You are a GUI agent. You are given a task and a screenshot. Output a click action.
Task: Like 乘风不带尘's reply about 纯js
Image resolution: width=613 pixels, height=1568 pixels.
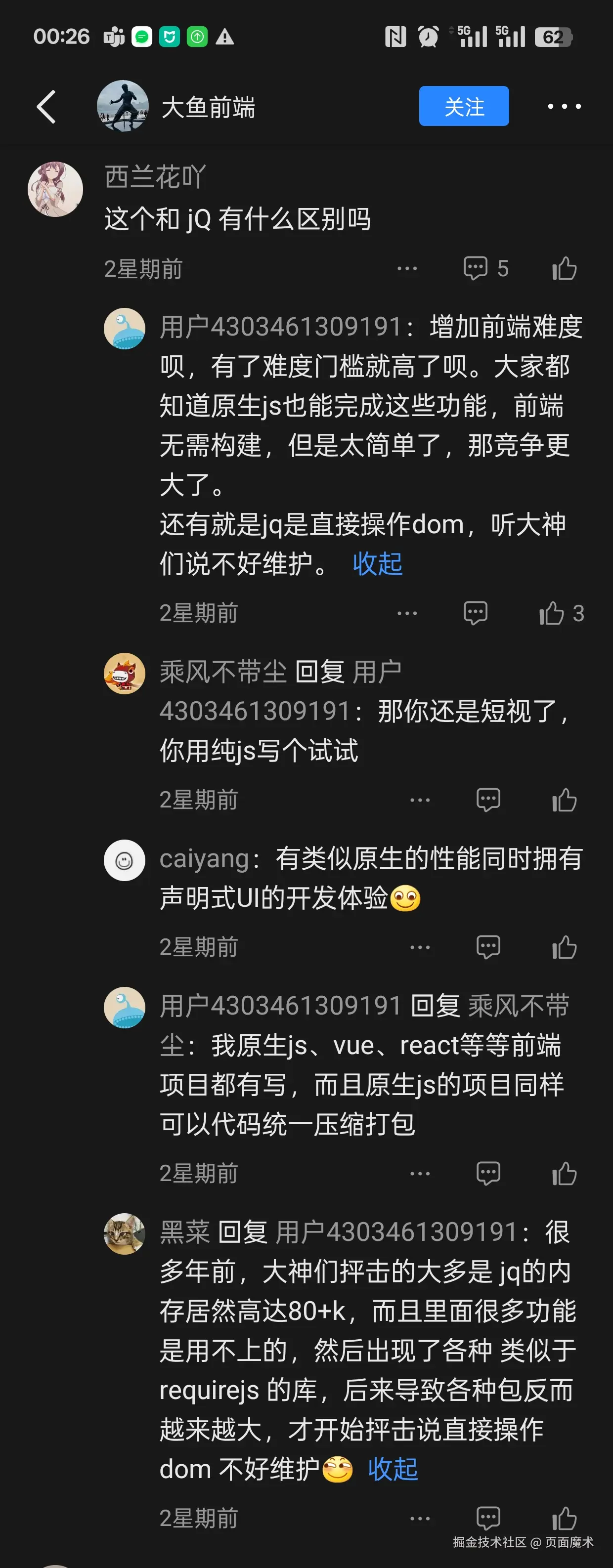point(564,800)
